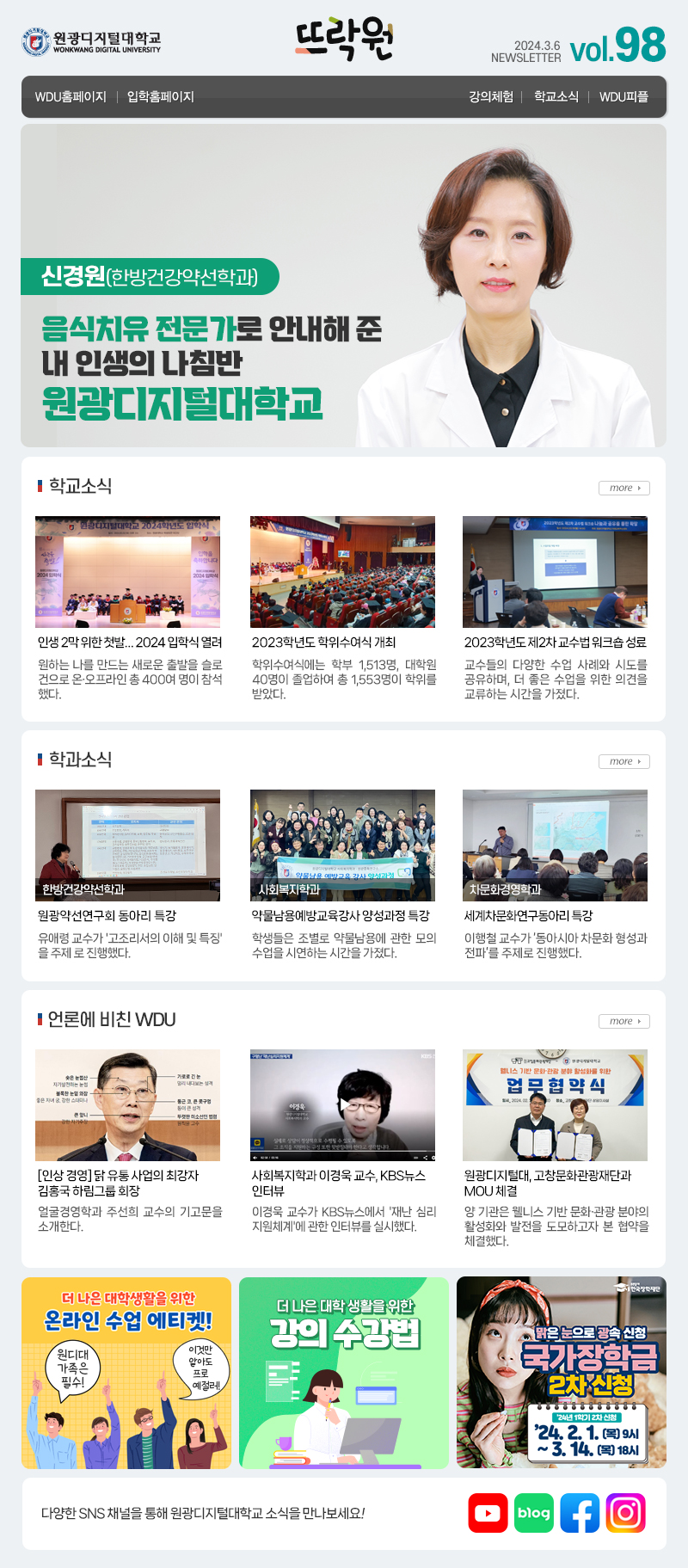Go to 입학홈페이지
This screenshot has width=688, height=1568.
(161, 97)
